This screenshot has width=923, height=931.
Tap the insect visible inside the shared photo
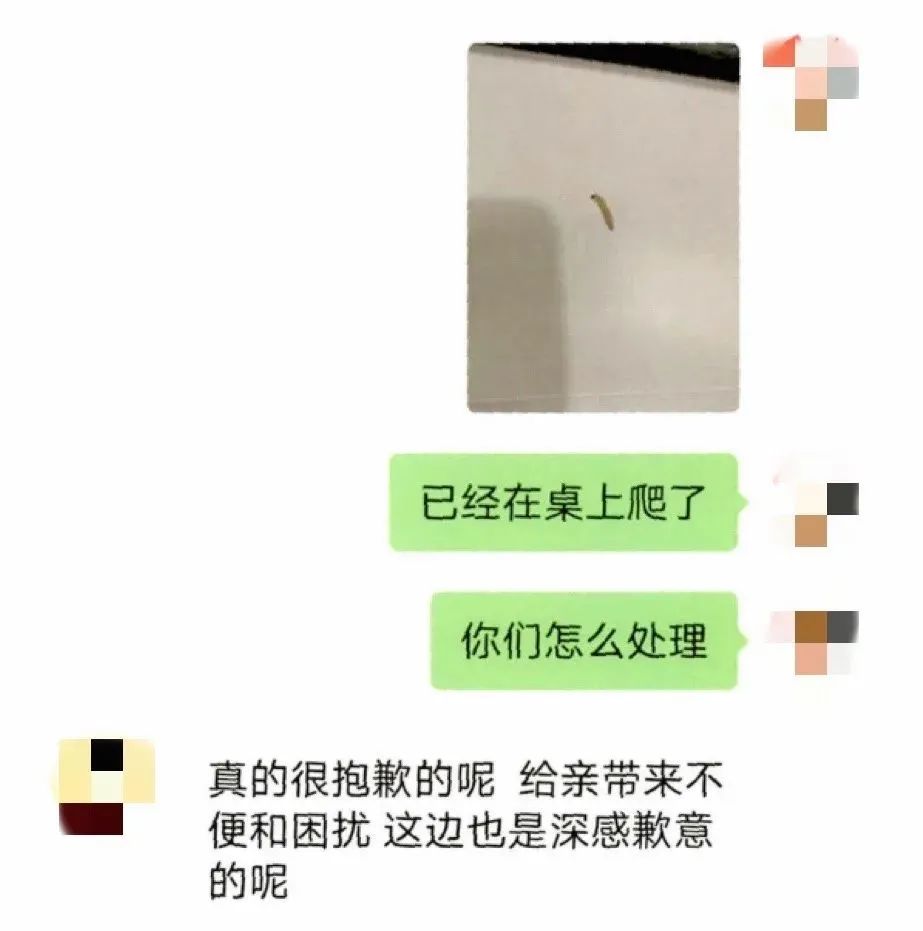[600, 210]
